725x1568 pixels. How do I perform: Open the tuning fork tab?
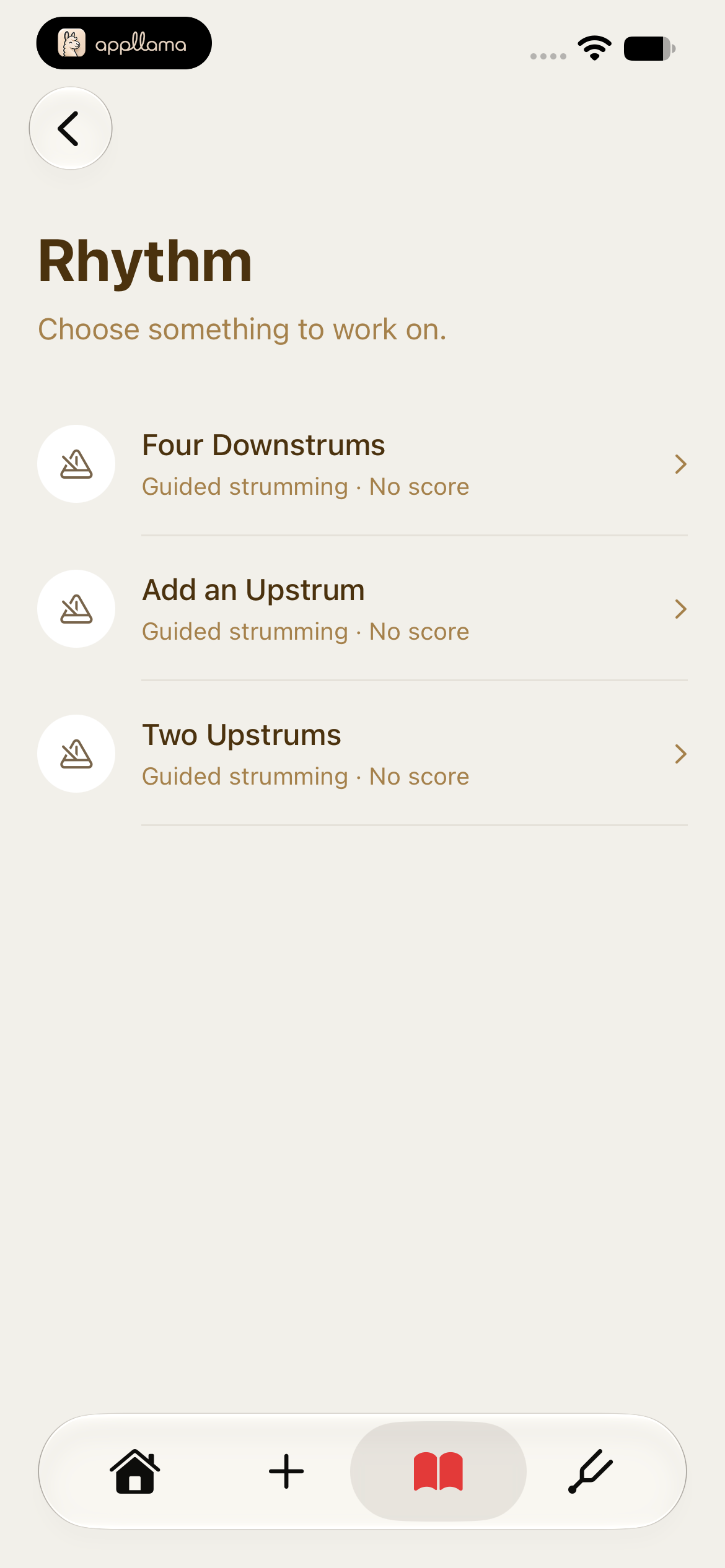tap(590, 1471)
